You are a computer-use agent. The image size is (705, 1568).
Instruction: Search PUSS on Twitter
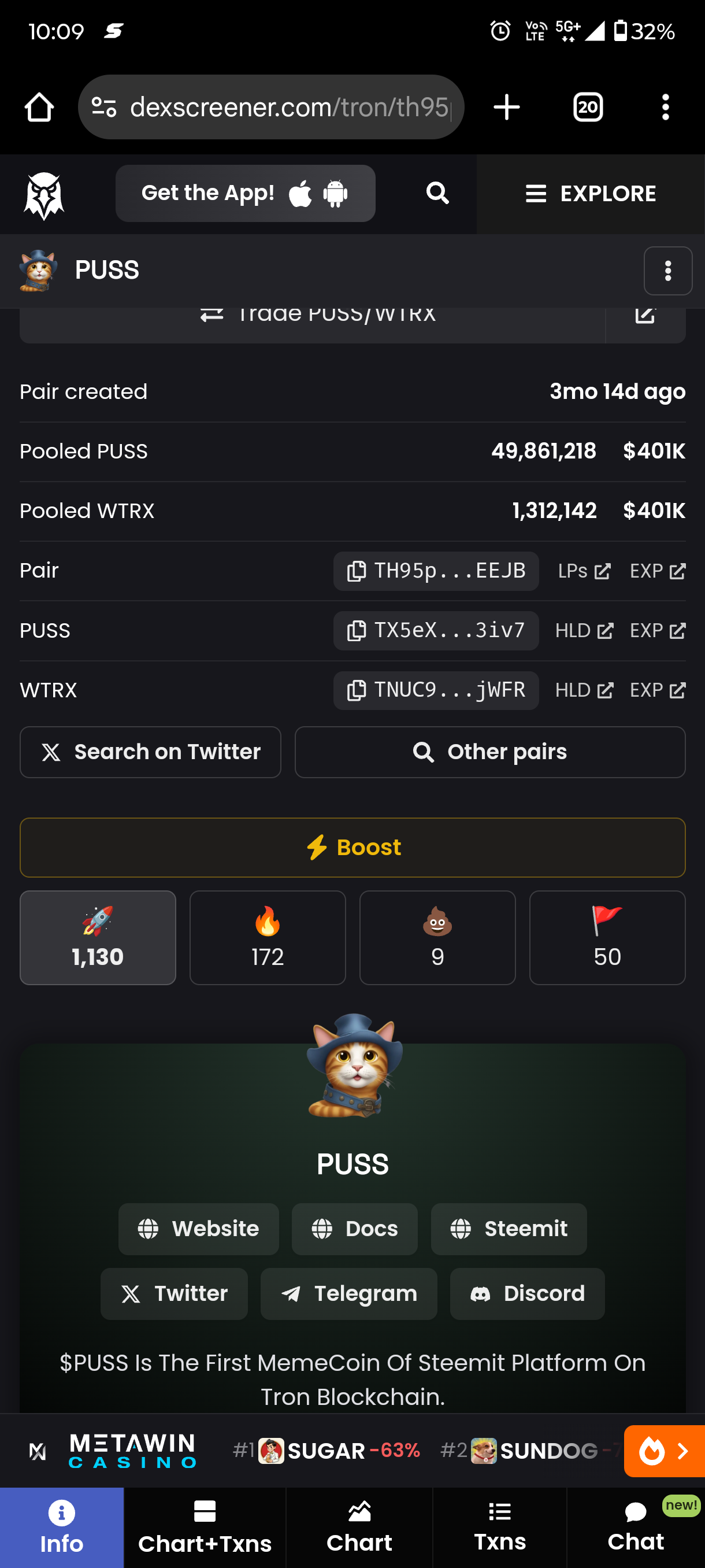(x=150, y=752)
